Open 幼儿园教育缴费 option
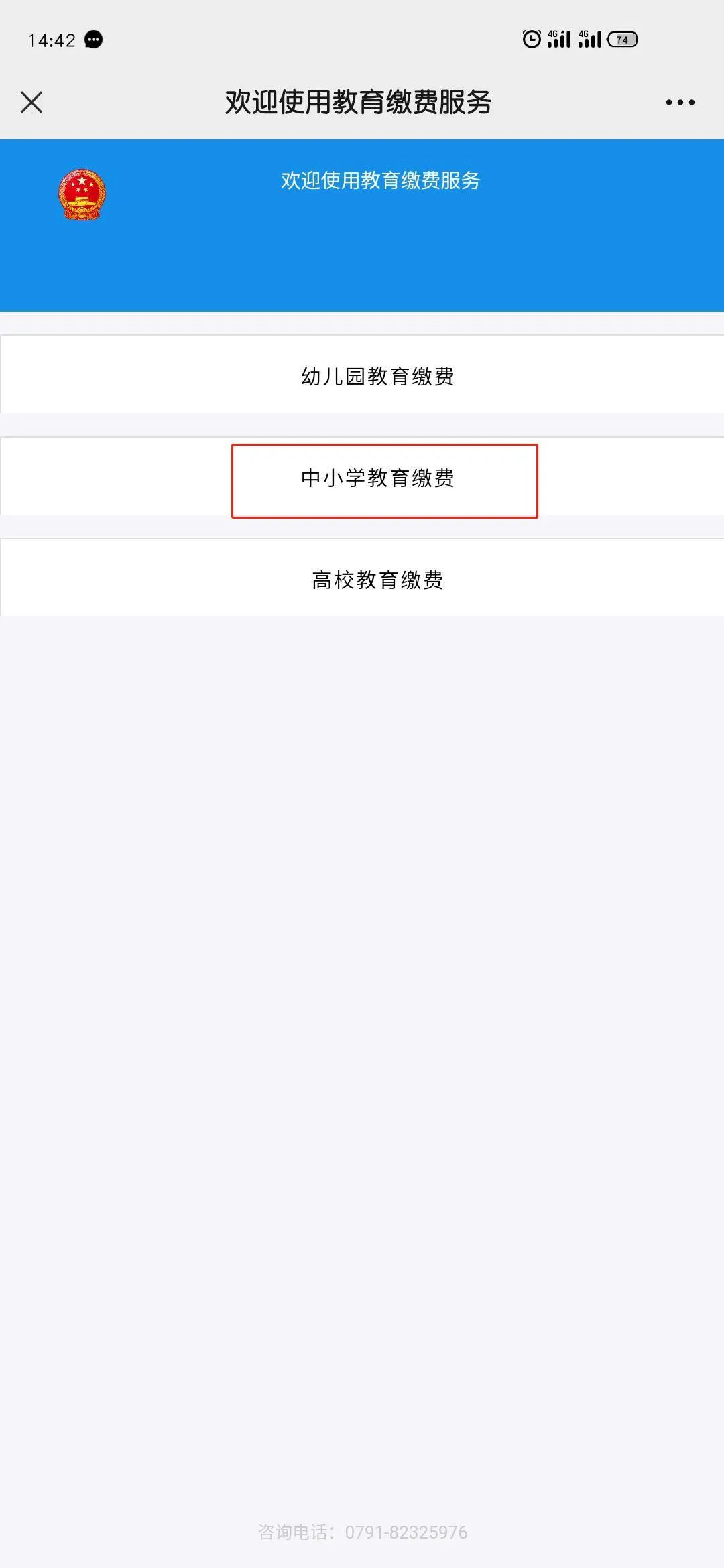Viewport: 724px width, 1568px height. tap(377, 376)
